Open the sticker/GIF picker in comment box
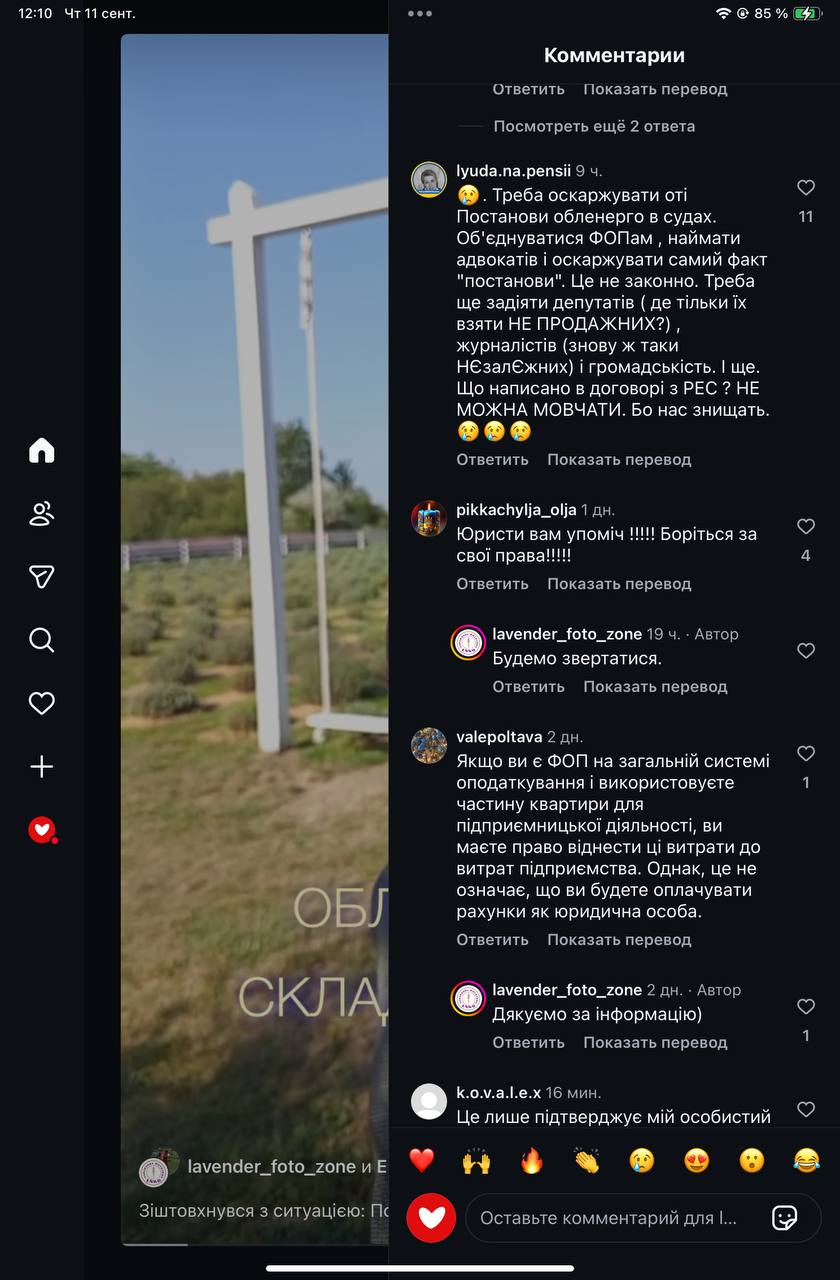The width and height of the screenshot is (840, 1280). coord(785,1217)
